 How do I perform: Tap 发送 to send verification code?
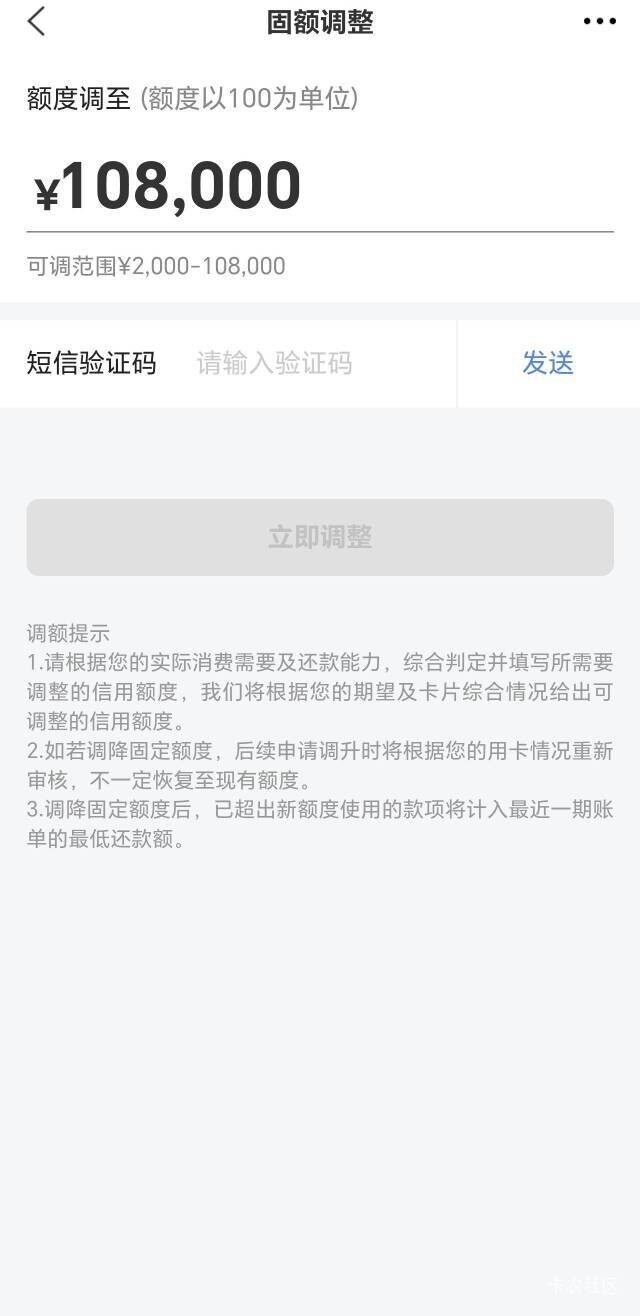pos(547,363)
